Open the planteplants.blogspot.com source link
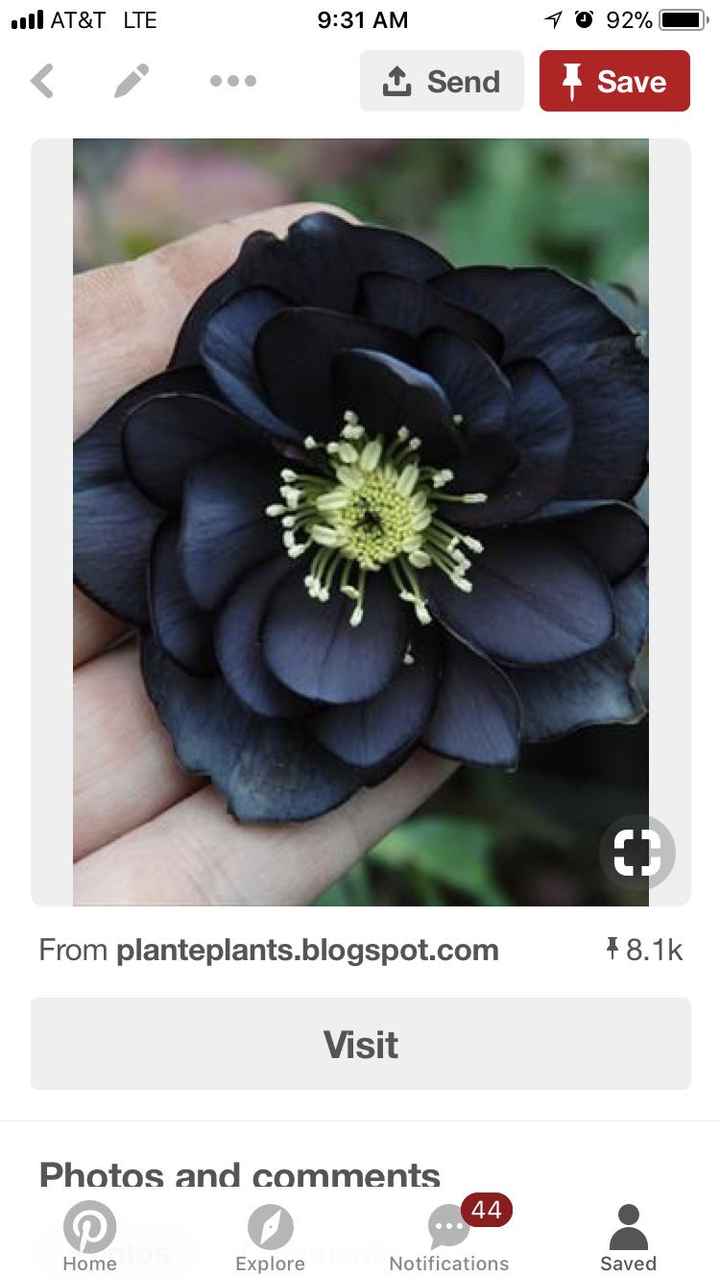Viewport: 720px width, 1280px height. tap(307, 950)
